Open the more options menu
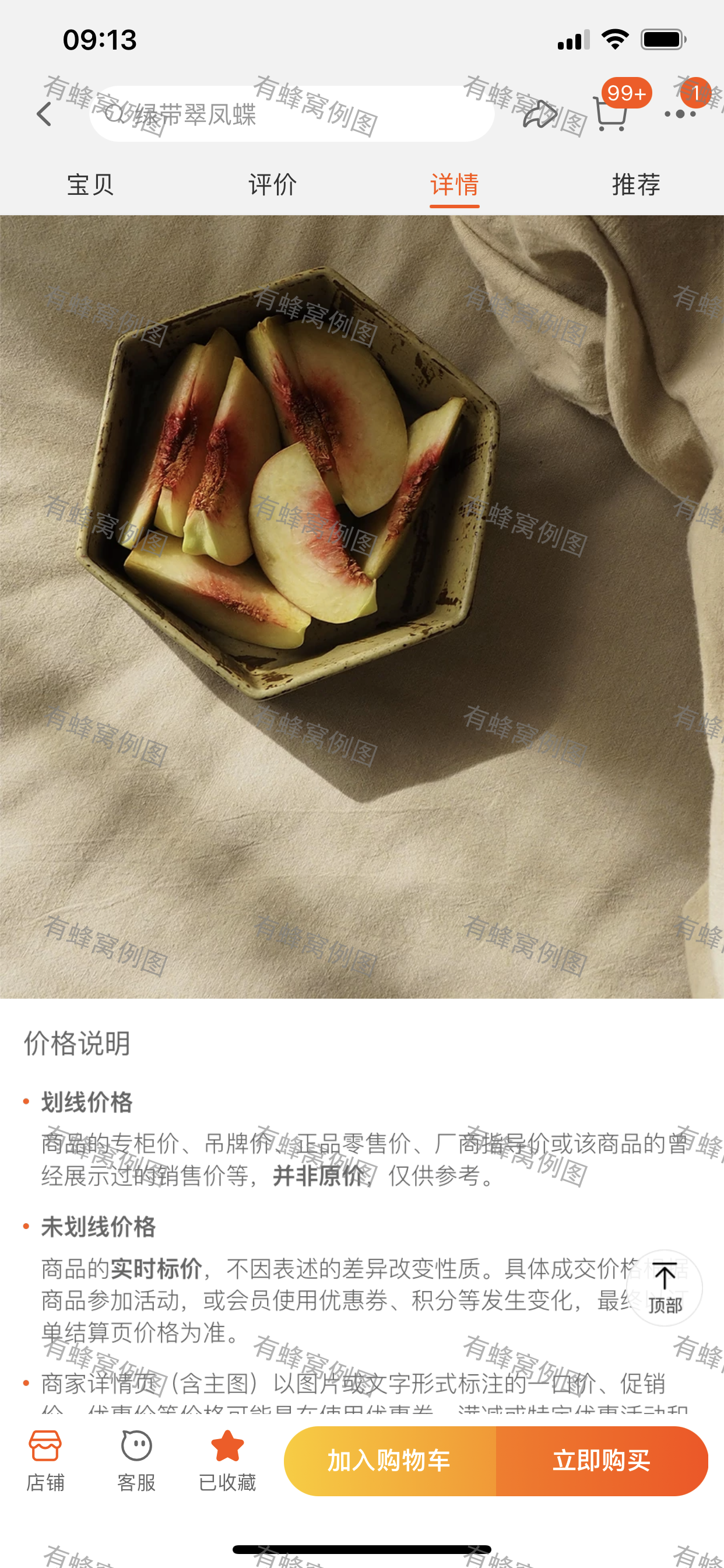Viewport: 724px width, 1568px height. pos(680,114)
